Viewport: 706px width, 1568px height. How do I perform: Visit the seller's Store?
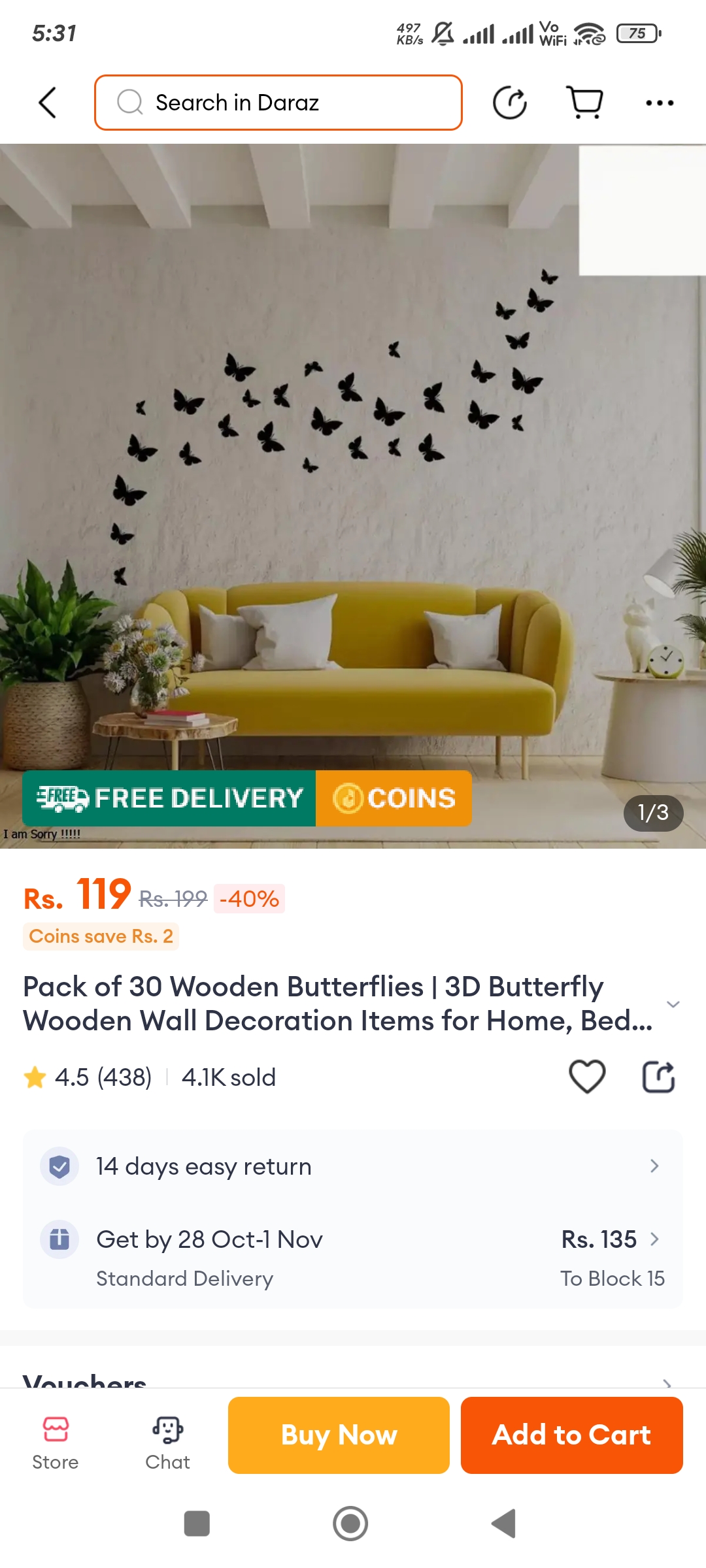56,1443
